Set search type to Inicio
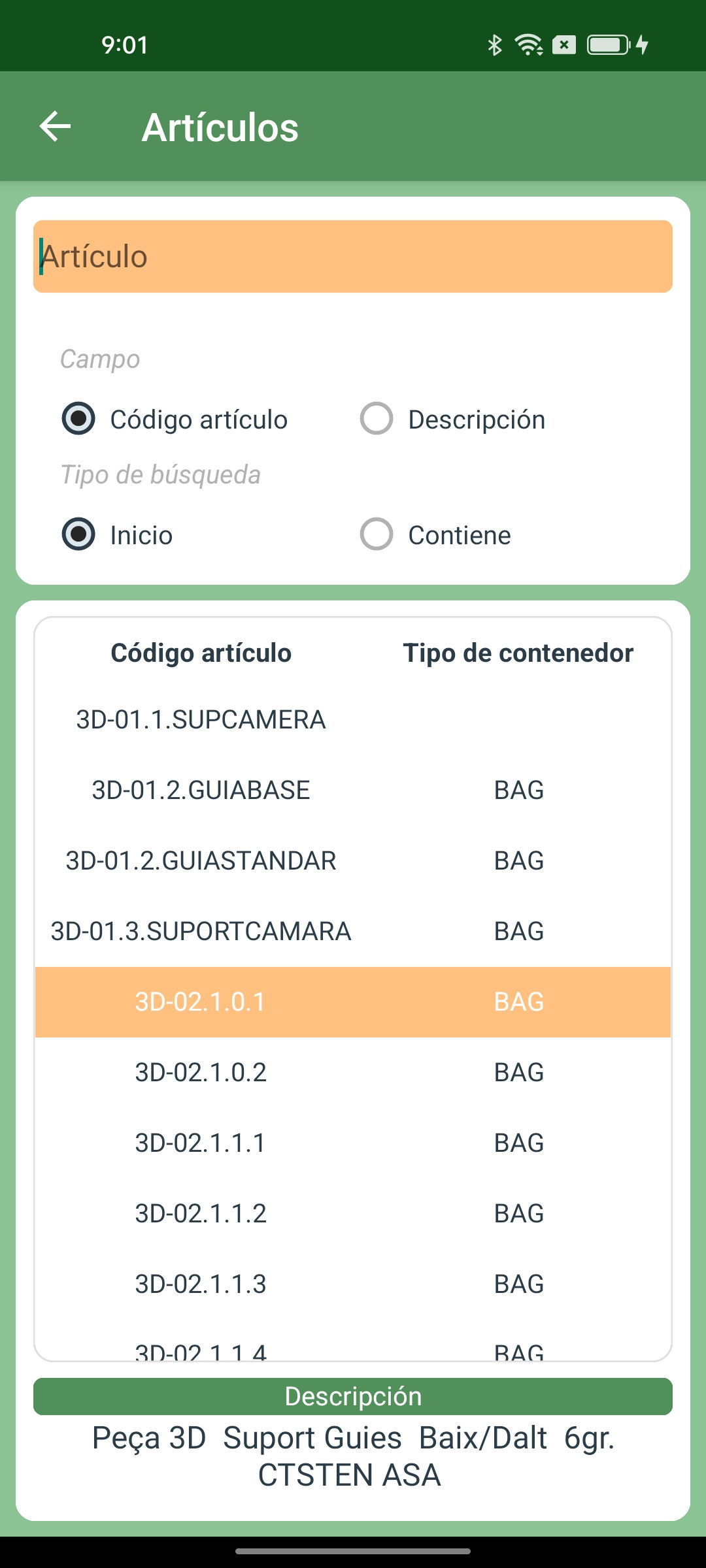Image resolution: width=706 pixels, height=1568 pixels. 79,534
